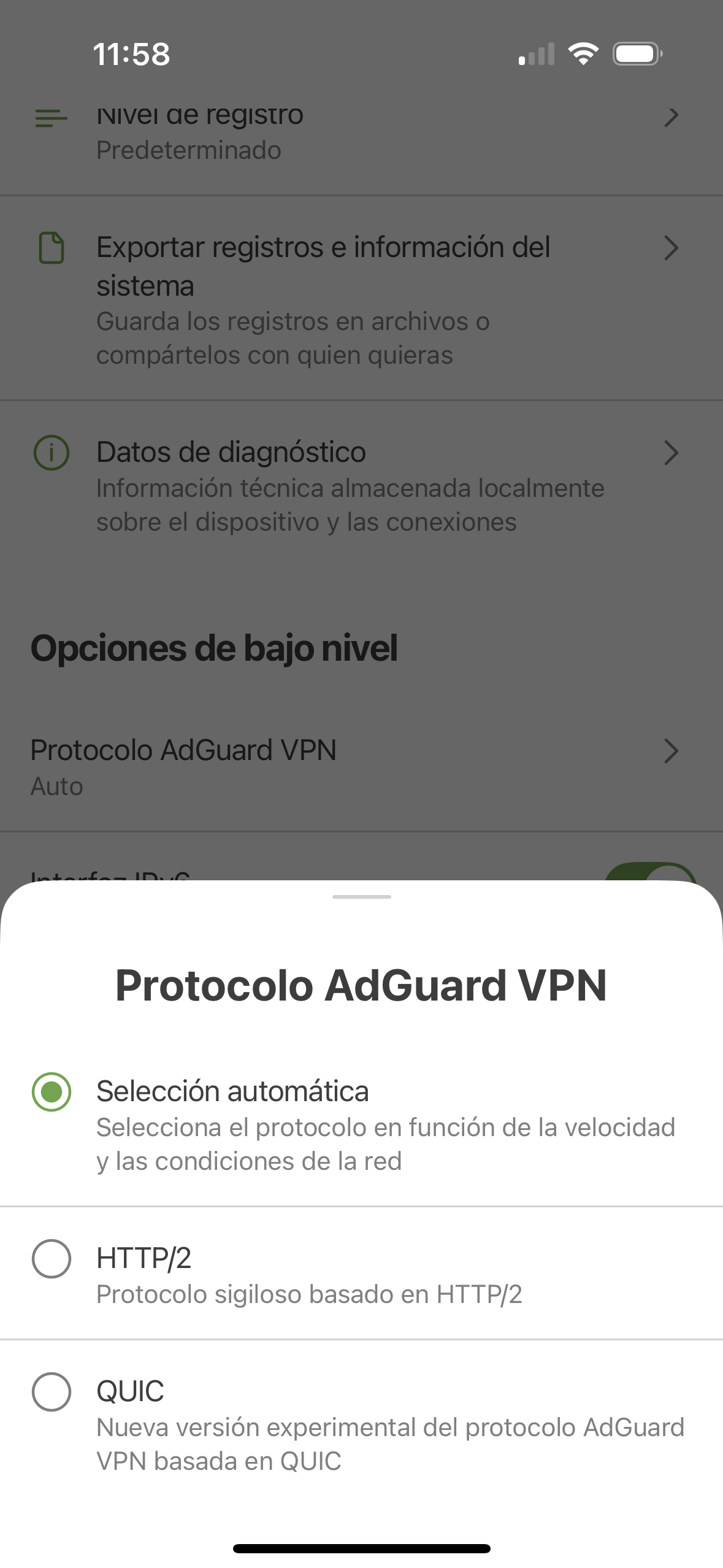Image resolution: width=723 pixels, height=1568 pixels.
Task: Select the Selección automática option
Action: point(52,1092)
